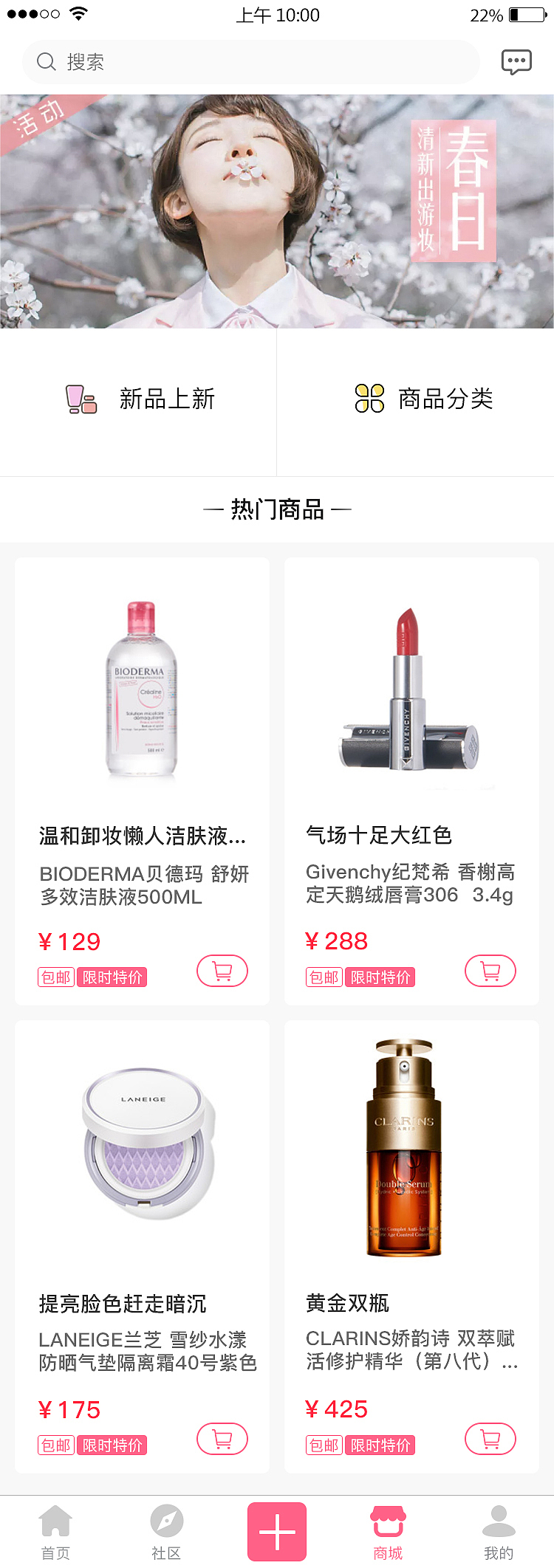Tap the pink plus button in bottom navigation

(277, 1532)
